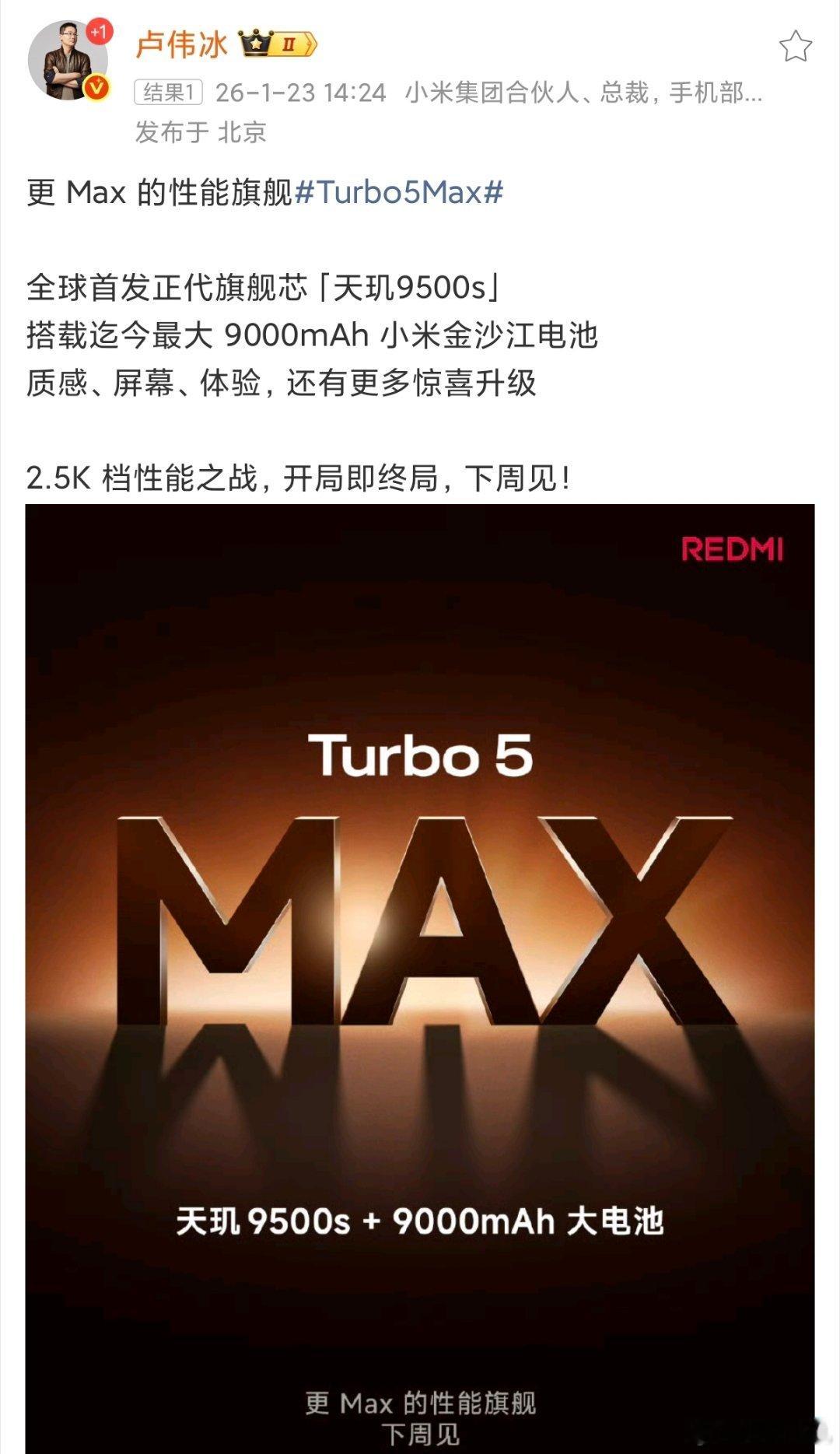Screen dimensions: 840x1454
Task: Click the REDMI logo on the teaser poster
Action: (734, 552)
